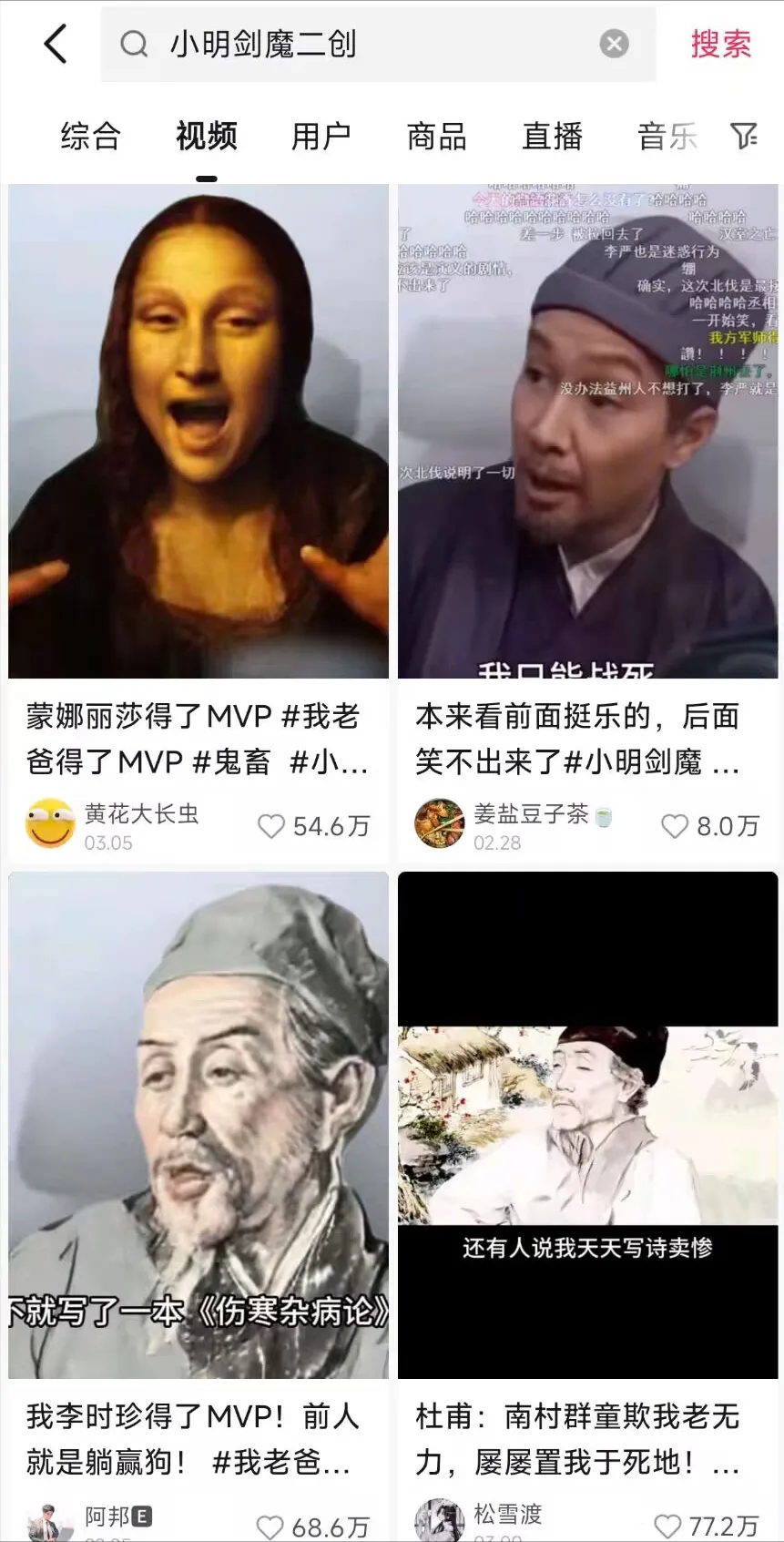
Task: Open the 我李时珍得了MVP video
Action: point(199,1125)
